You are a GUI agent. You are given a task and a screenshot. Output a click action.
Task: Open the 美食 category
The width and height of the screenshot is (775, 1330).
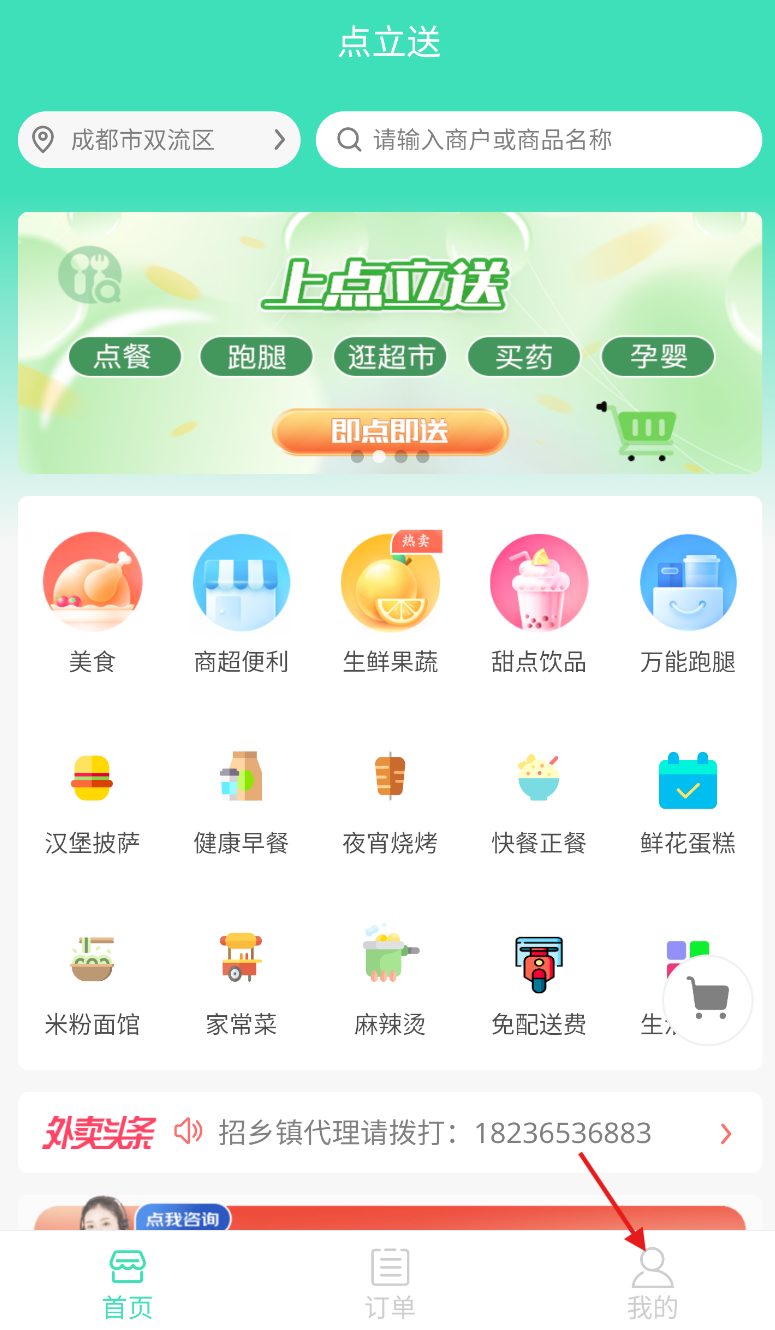tap(92, 603)
